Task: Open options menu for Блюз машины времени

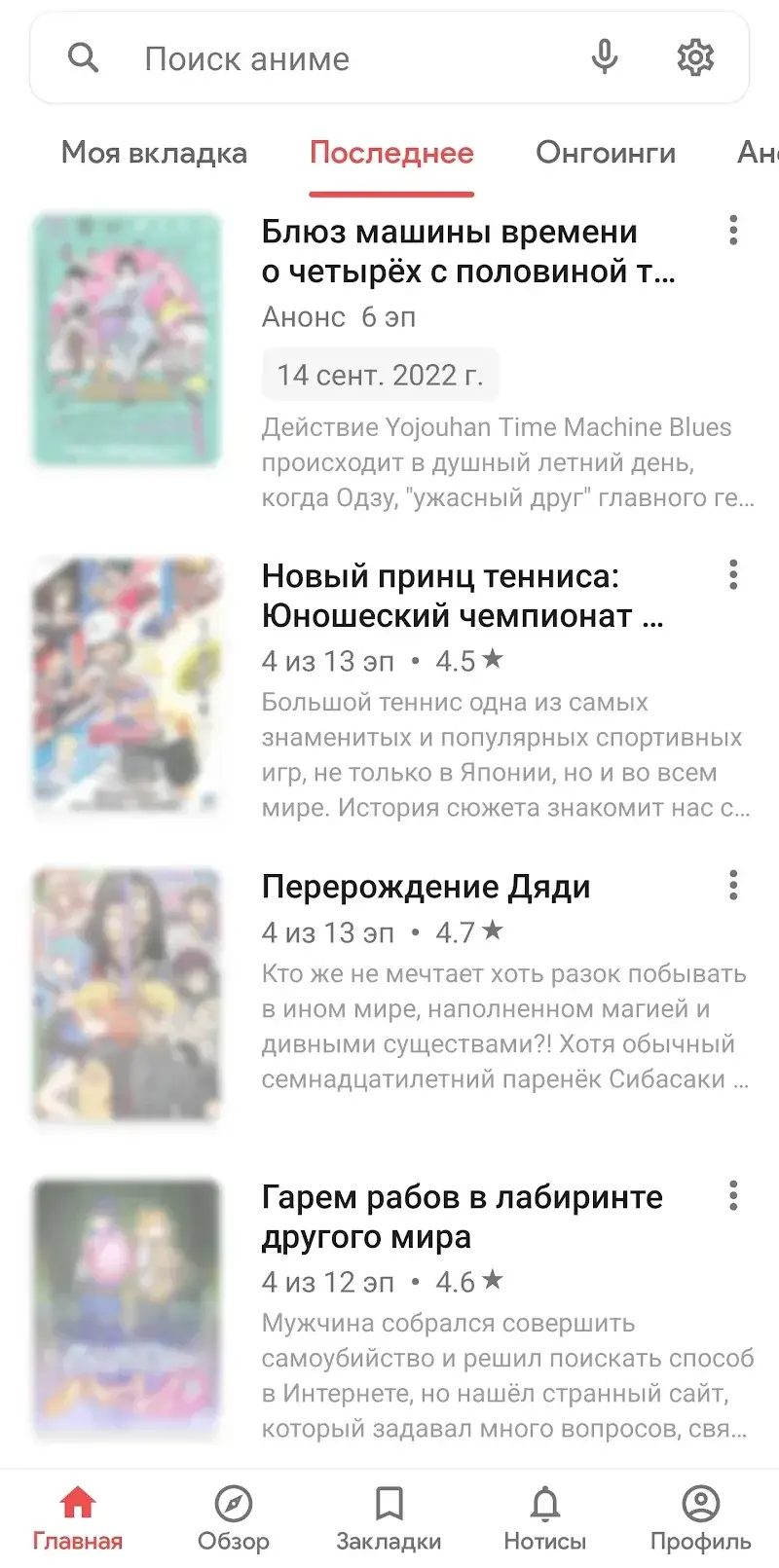Action: 731,232
